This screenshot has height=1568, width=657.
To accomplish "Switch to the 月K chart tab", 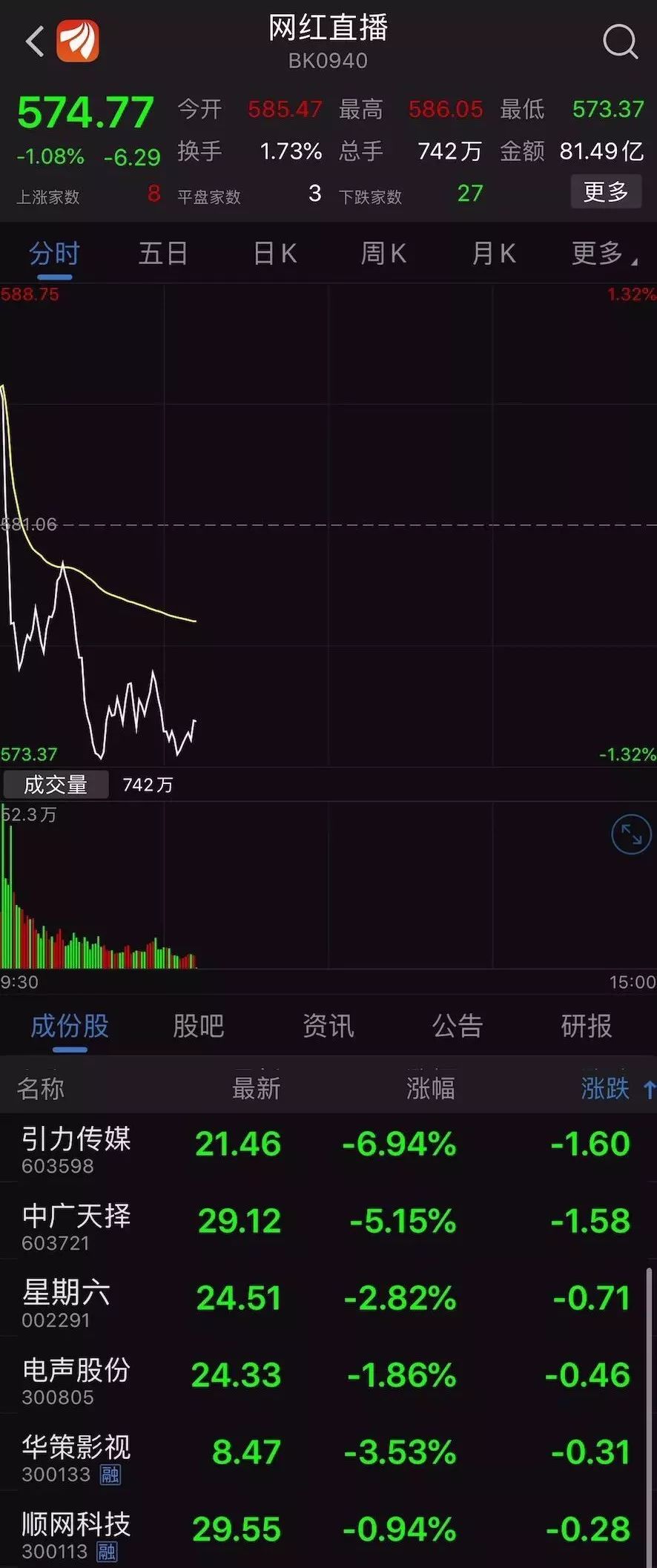I will coord(493,254).
